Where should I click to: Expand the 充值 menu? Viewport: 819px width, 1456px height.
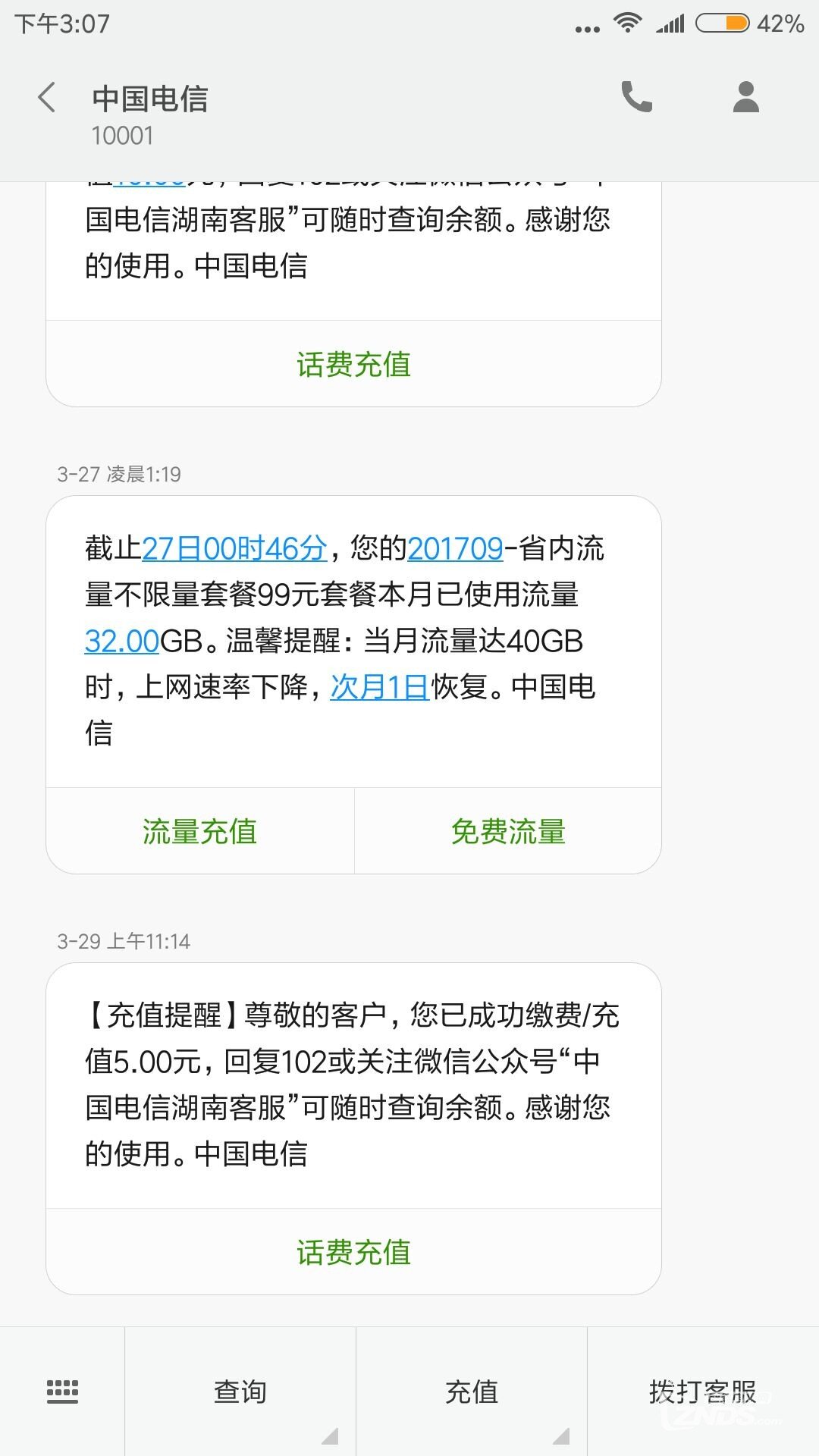point(472,1392)
